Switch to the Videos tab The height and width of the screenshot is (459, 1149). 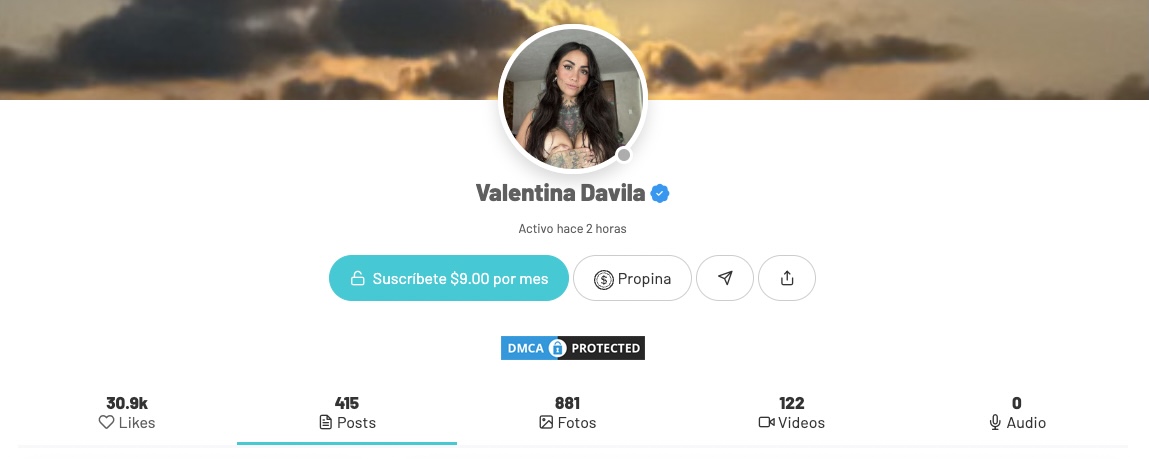pyautogui.click(x=791, y=413)
